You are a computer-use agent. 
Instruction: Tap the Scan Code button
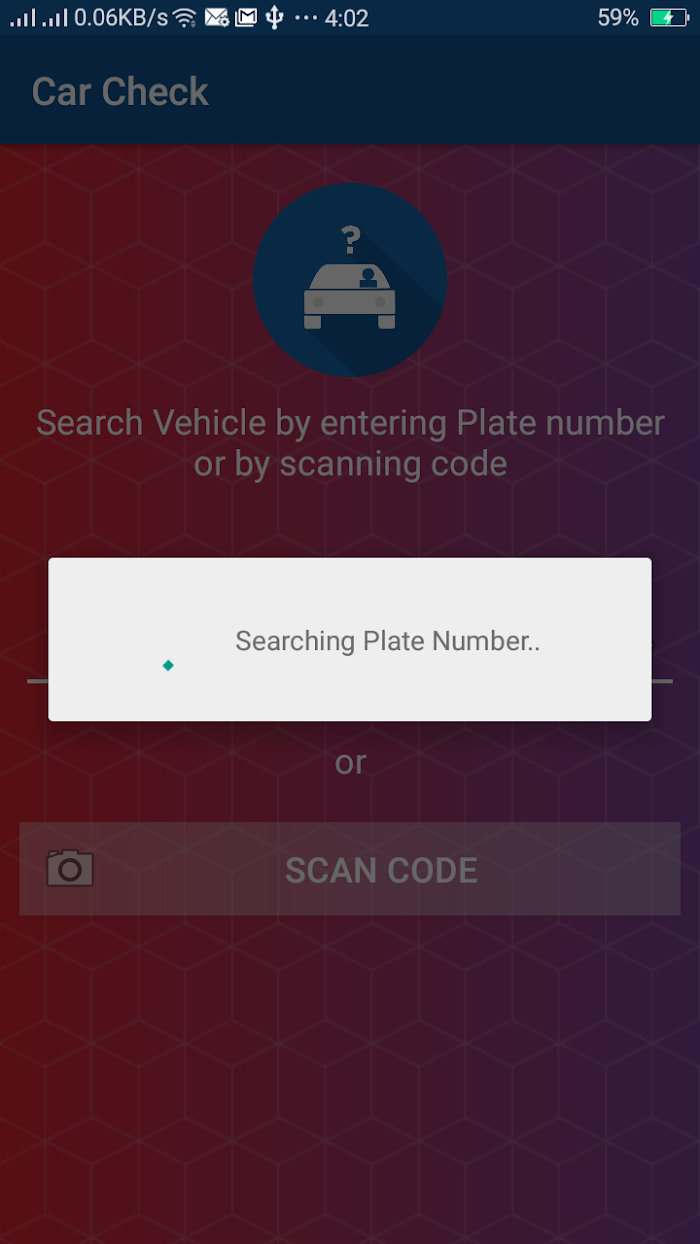tap(350, 869)
